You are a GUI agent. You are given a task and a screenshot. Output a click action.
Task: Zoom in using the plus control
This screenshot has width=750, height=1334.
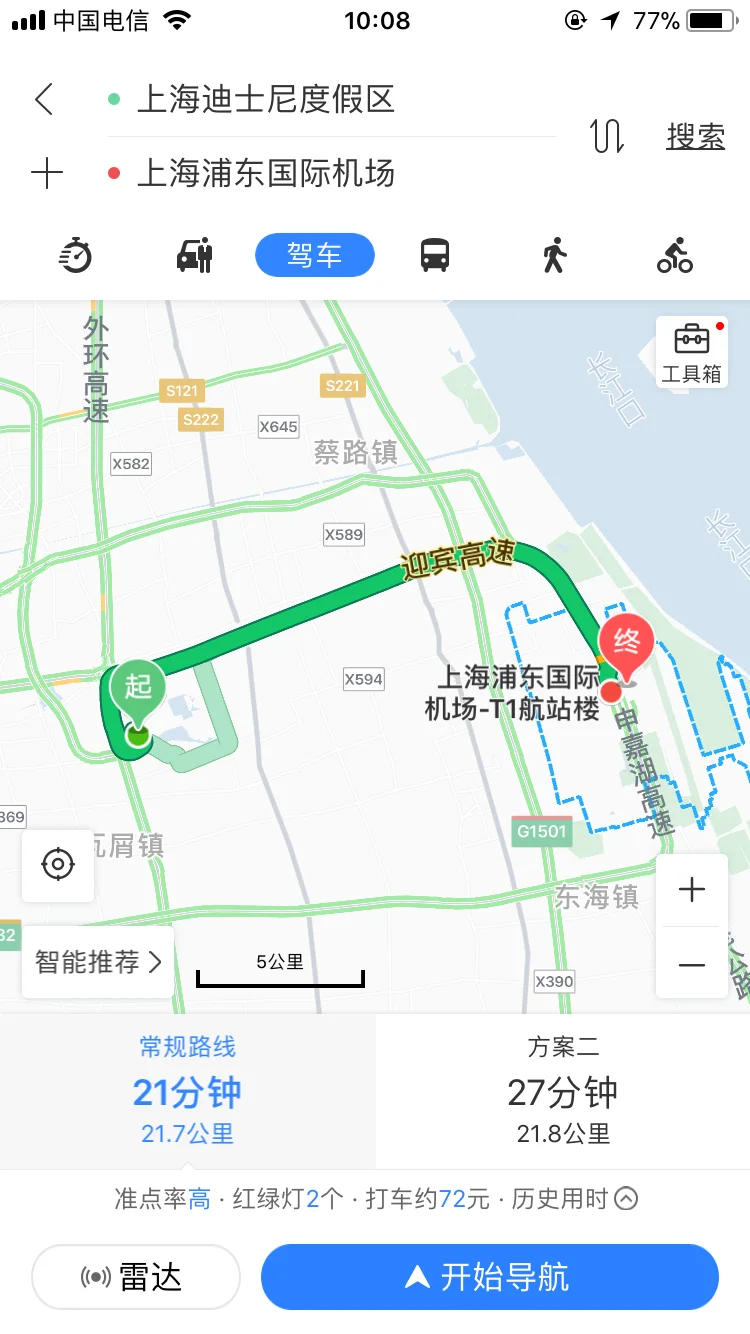click(691, 890)
